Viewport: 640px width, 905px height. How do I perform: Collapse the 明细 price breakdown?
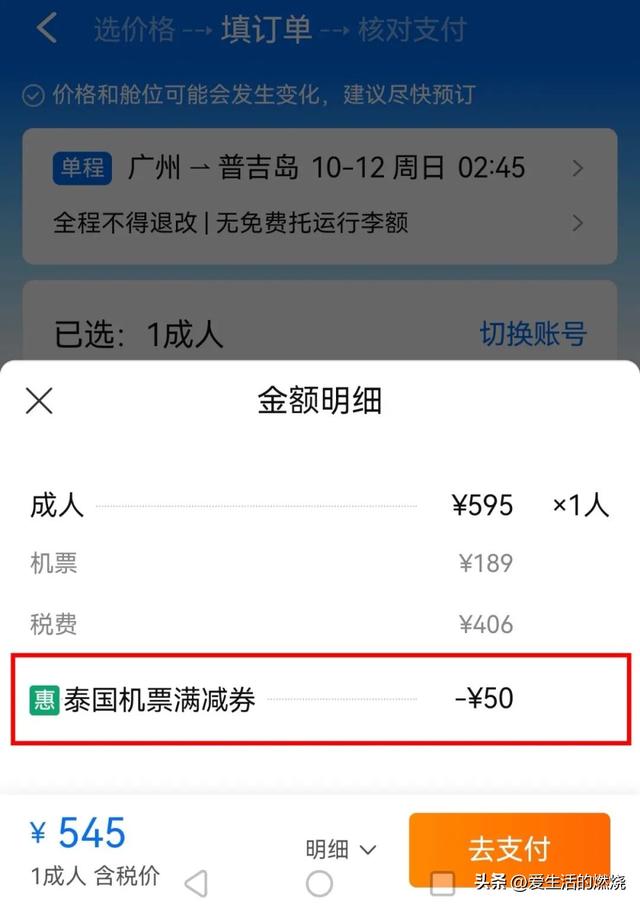pos(340,849)
